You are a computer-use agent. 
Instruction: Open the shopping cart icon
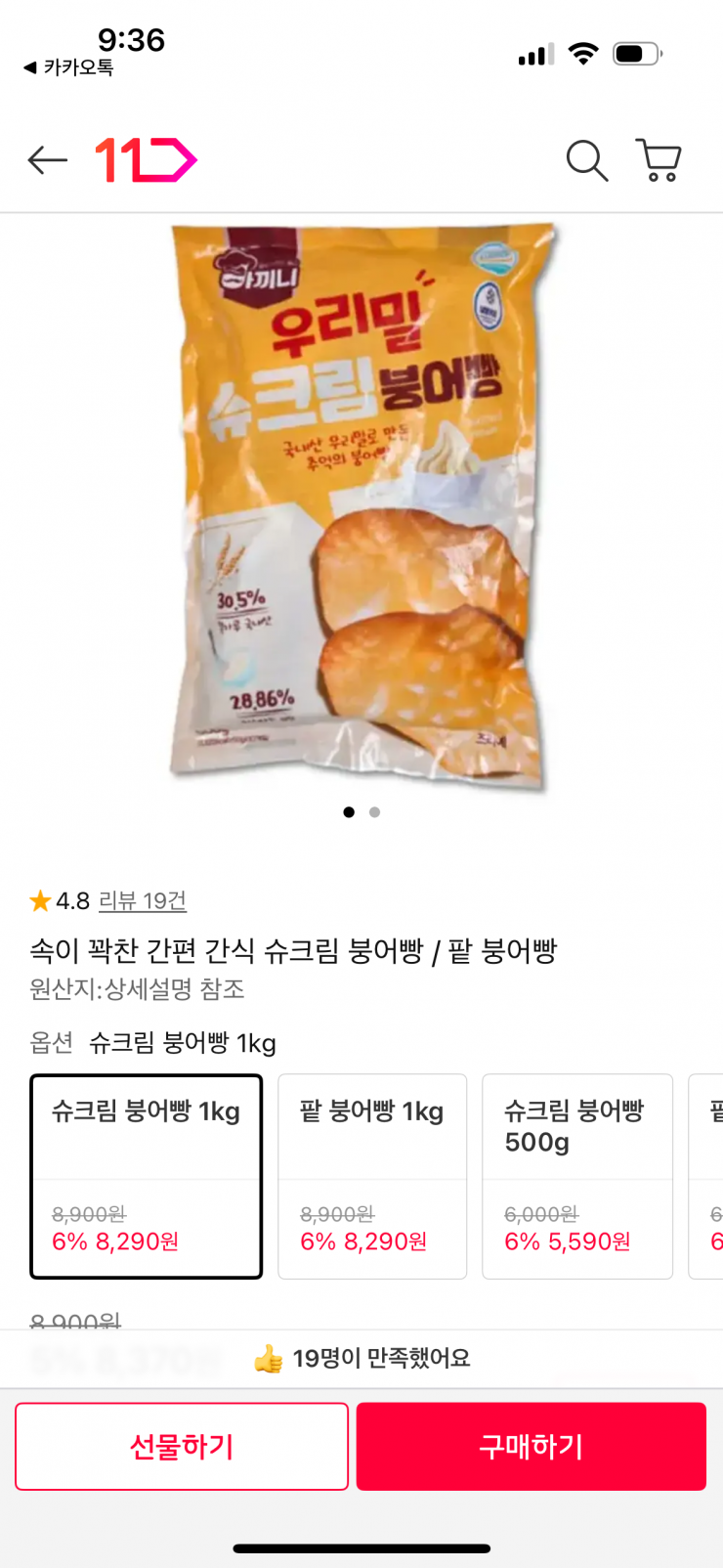657,160
